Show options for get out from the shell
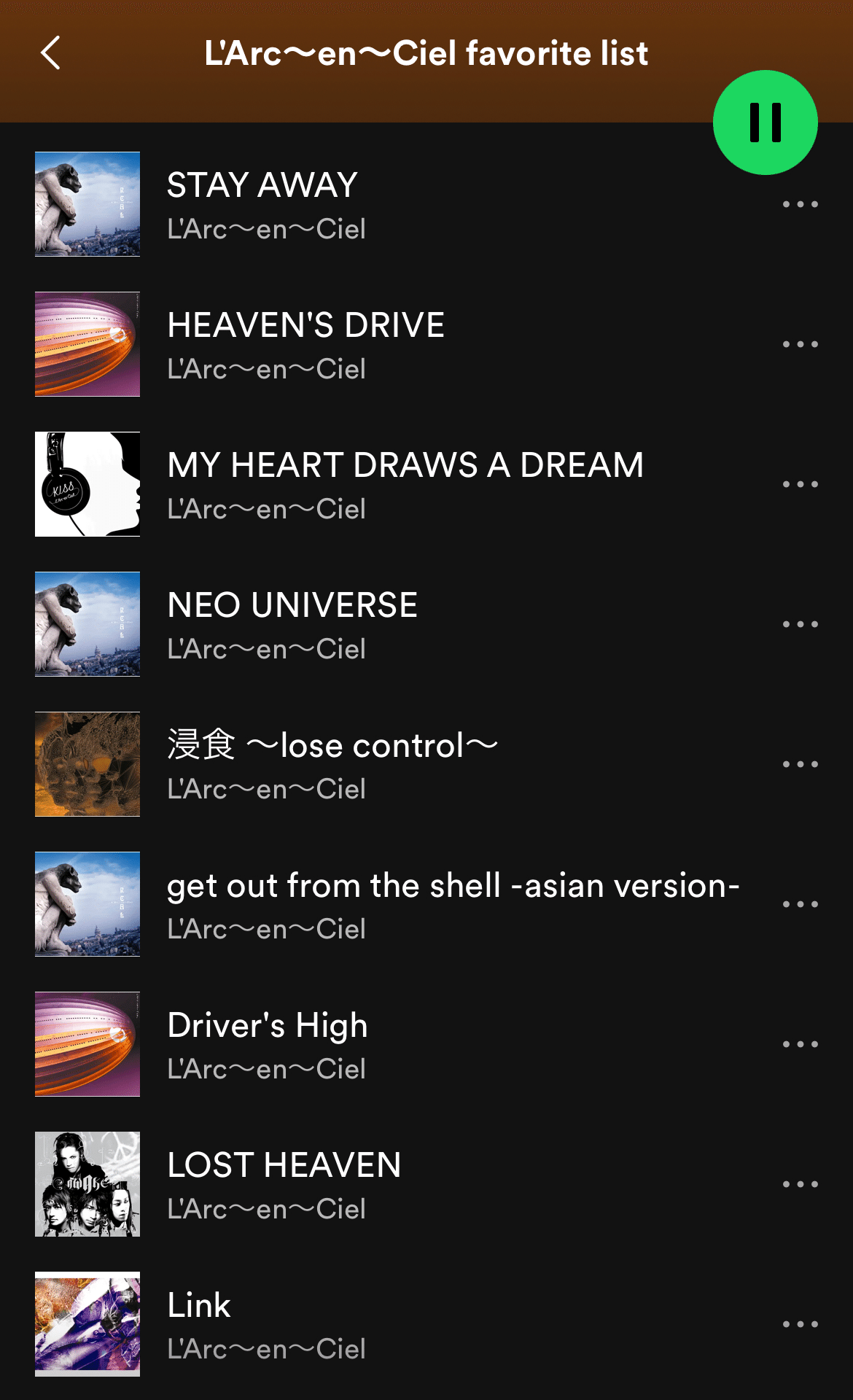This screenshot has height=1400, width=853. pyautogui.click(x=800, y=904)
